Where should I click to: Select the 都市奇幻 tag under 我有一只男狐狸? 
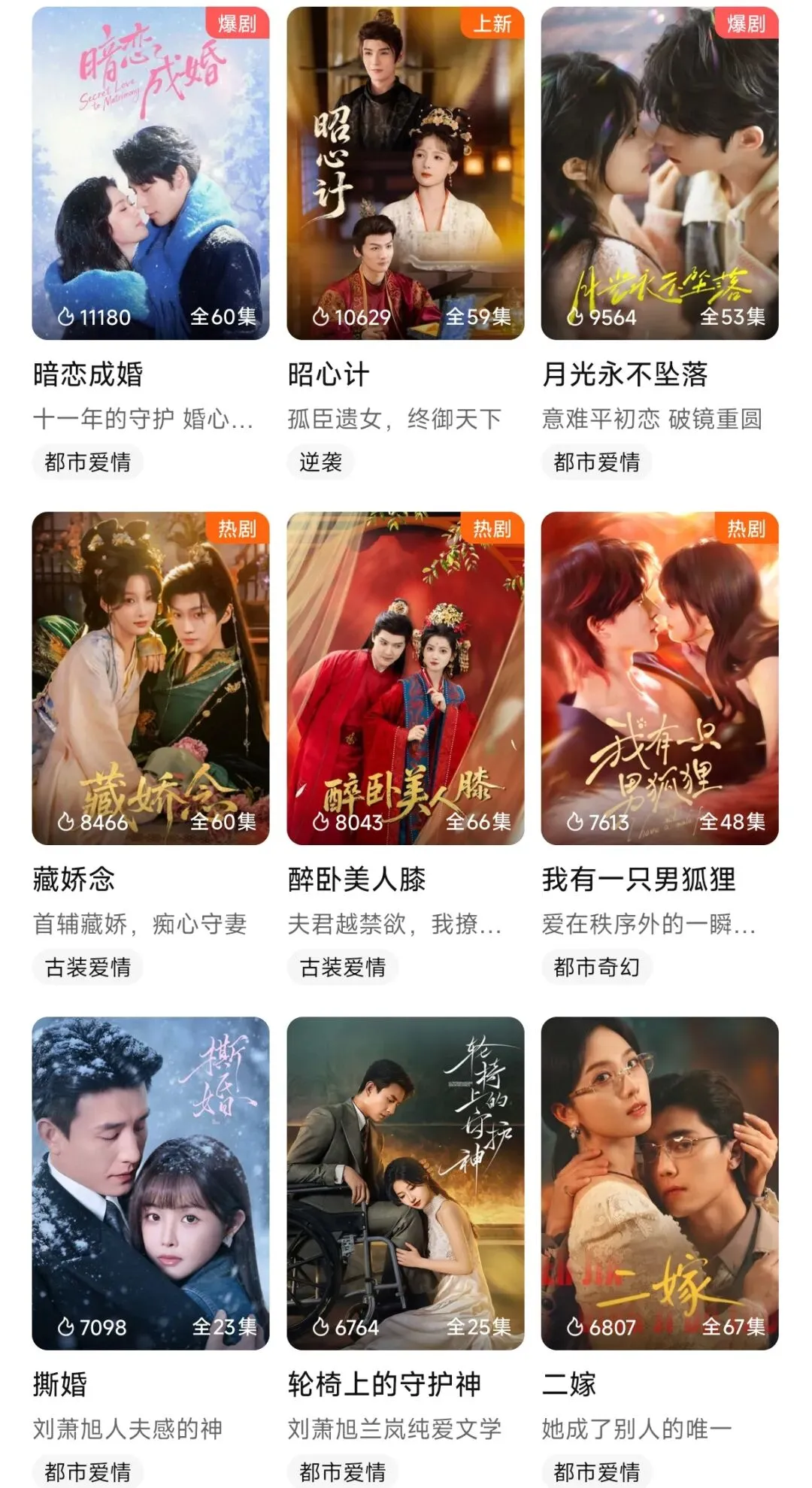[597, 967]
